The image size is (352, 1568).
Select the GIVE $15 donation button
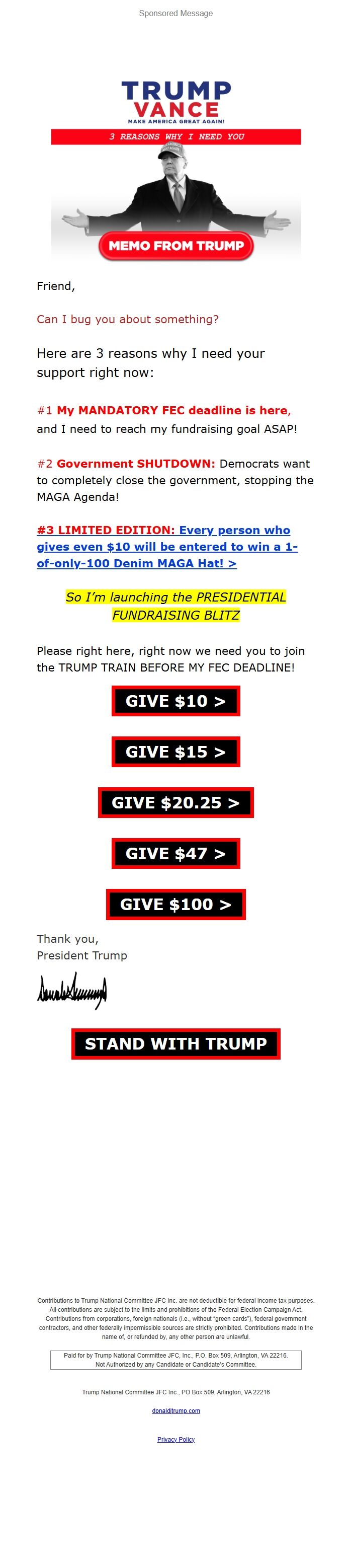pyautogui.click(x=175, y=752)
